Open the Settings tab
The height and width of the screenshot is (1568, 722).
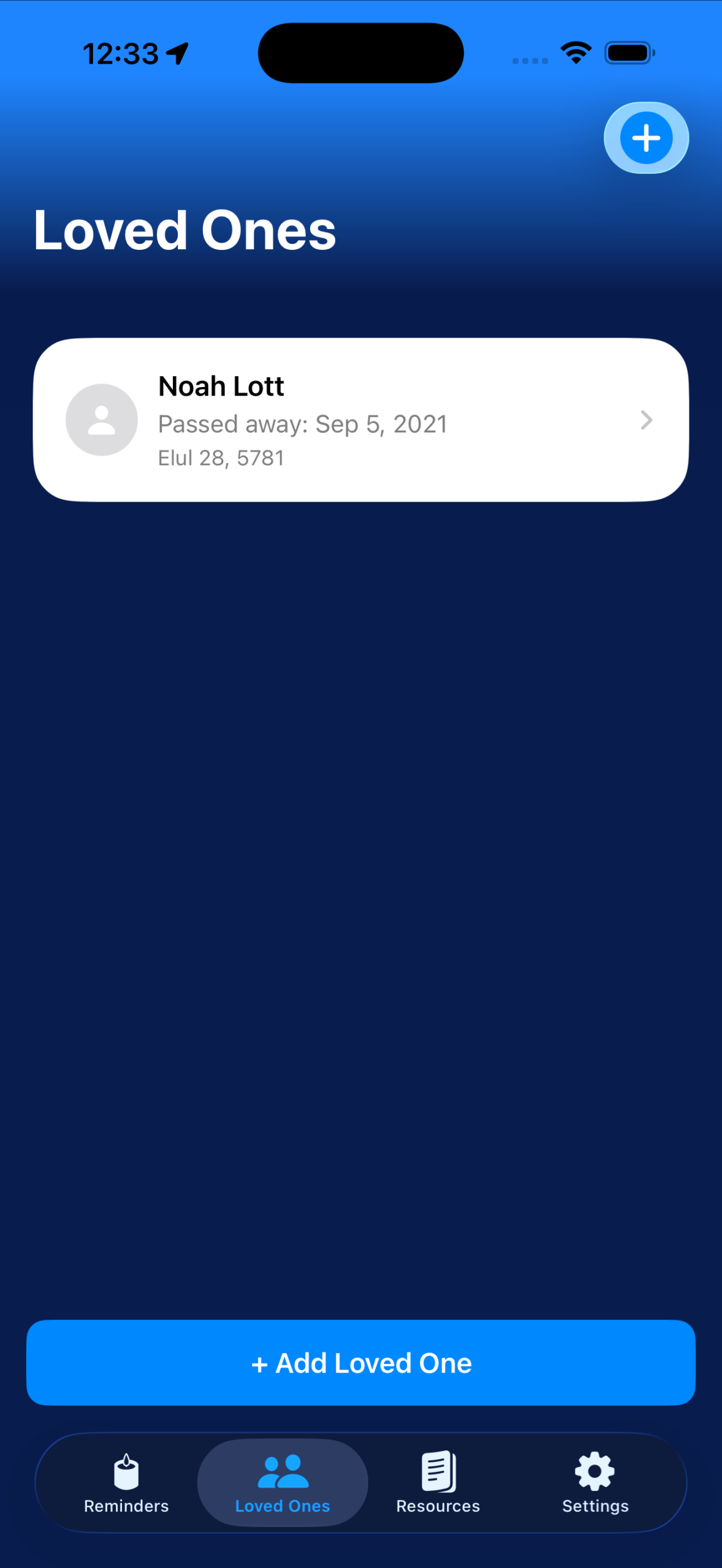click(595, 1482)
